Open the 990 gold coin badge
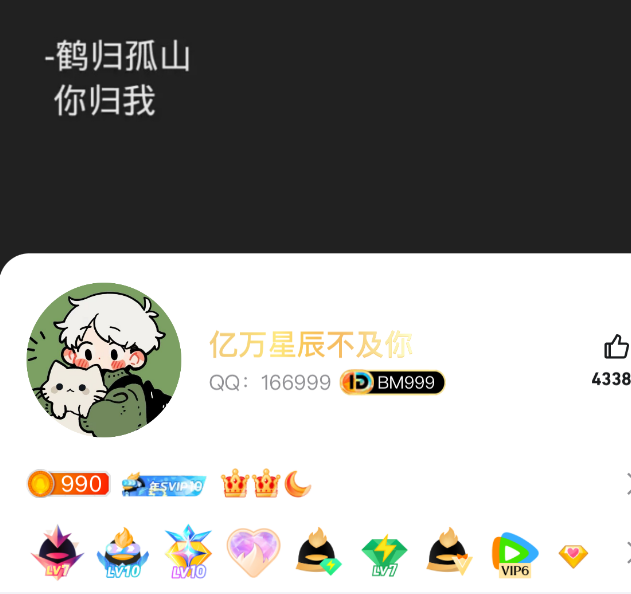Screen dimensions: 631x594 point(68,485)
